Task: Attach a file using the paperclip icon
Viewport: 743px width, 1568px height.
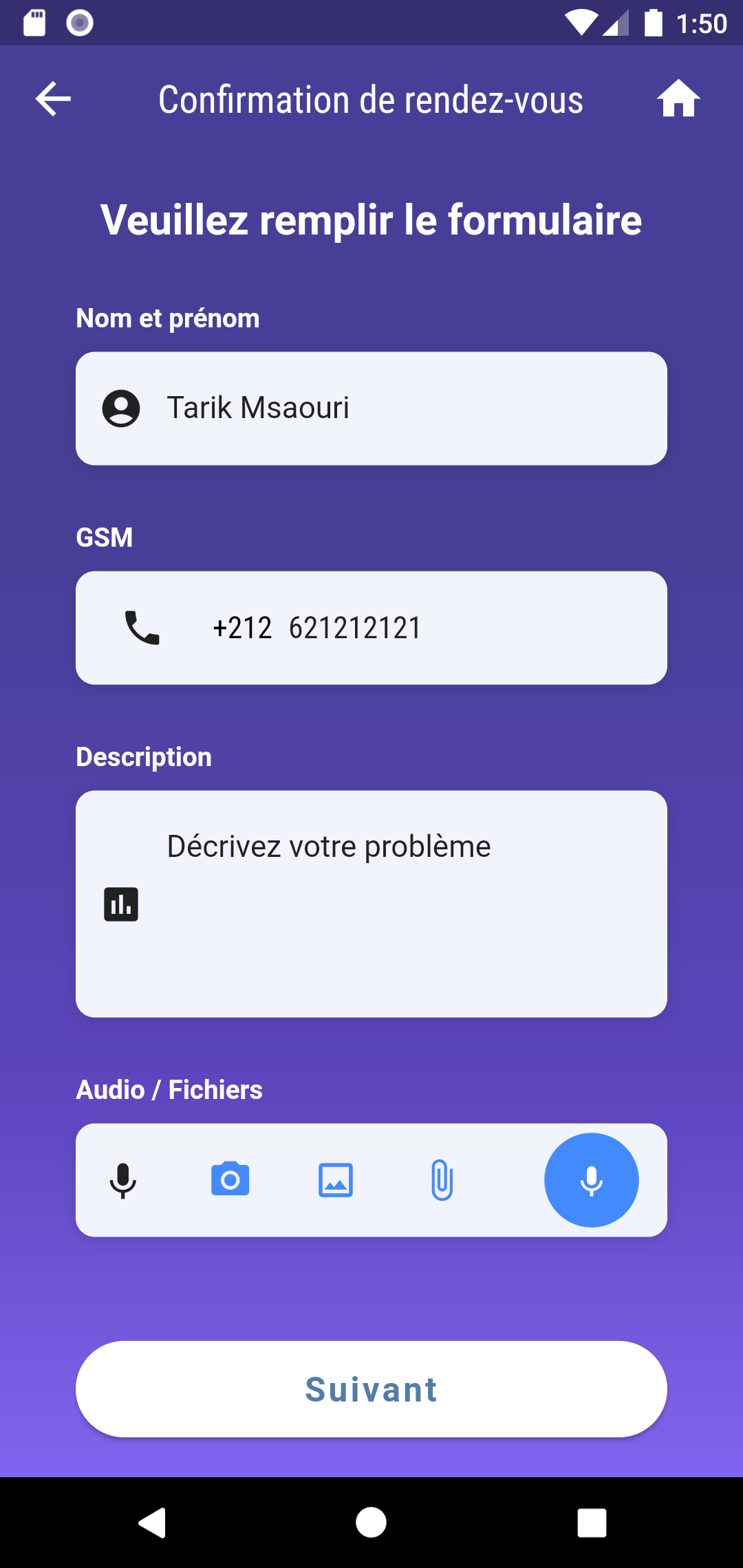Action: pos(441,1179)
